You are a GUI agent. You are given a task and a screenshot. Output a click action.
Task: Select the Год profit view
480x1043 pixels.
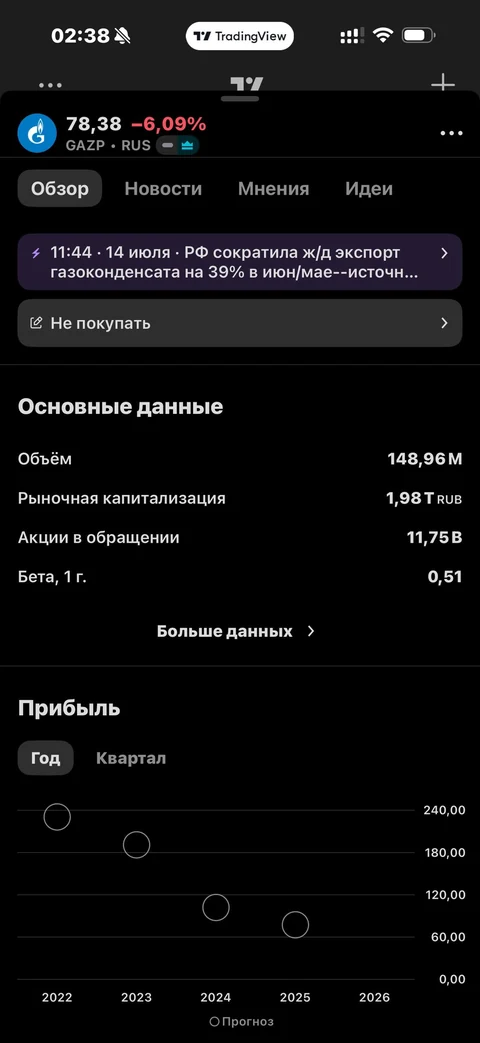(45, 758)
